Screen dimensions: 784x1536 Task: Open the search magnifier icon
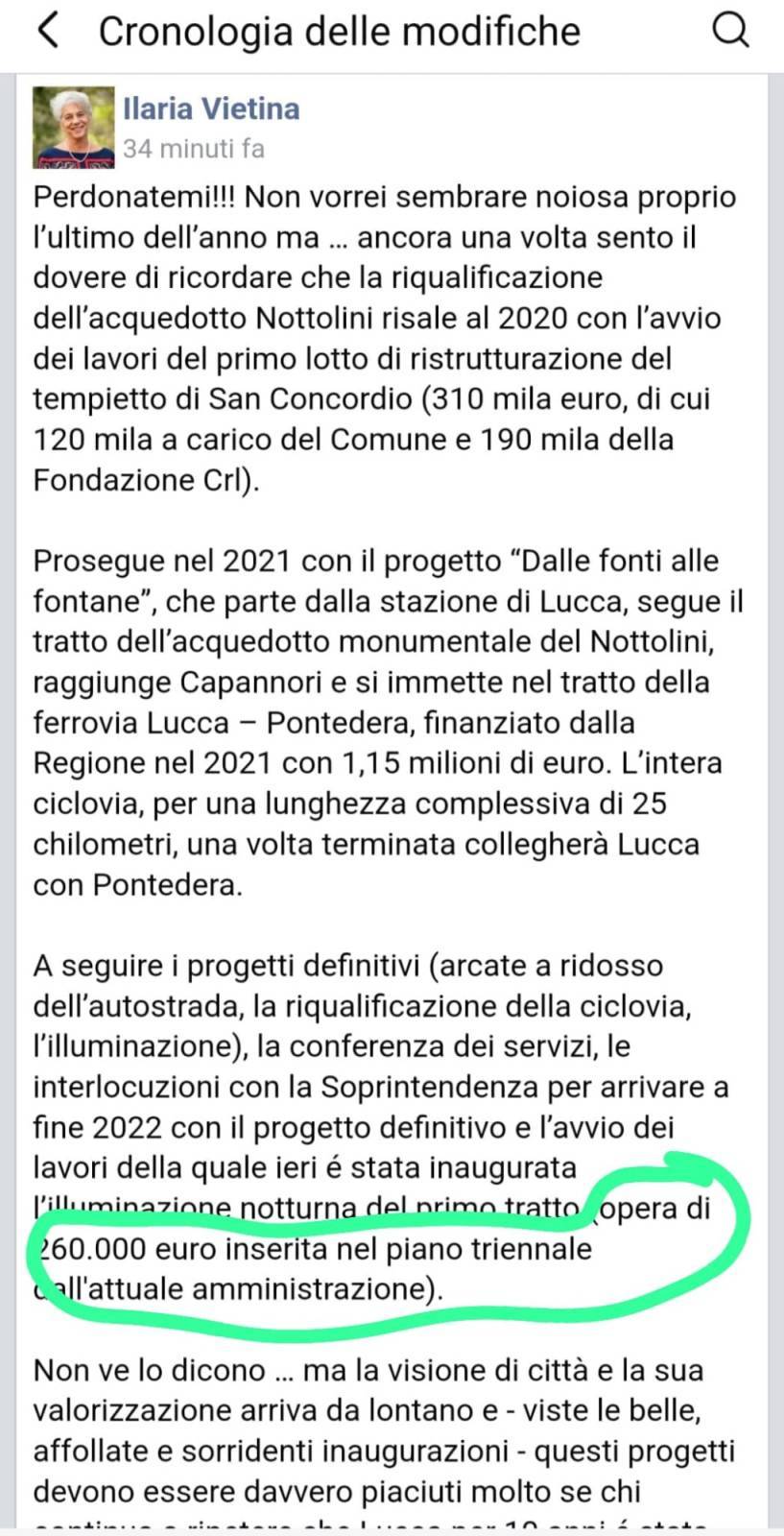point(730,32)
